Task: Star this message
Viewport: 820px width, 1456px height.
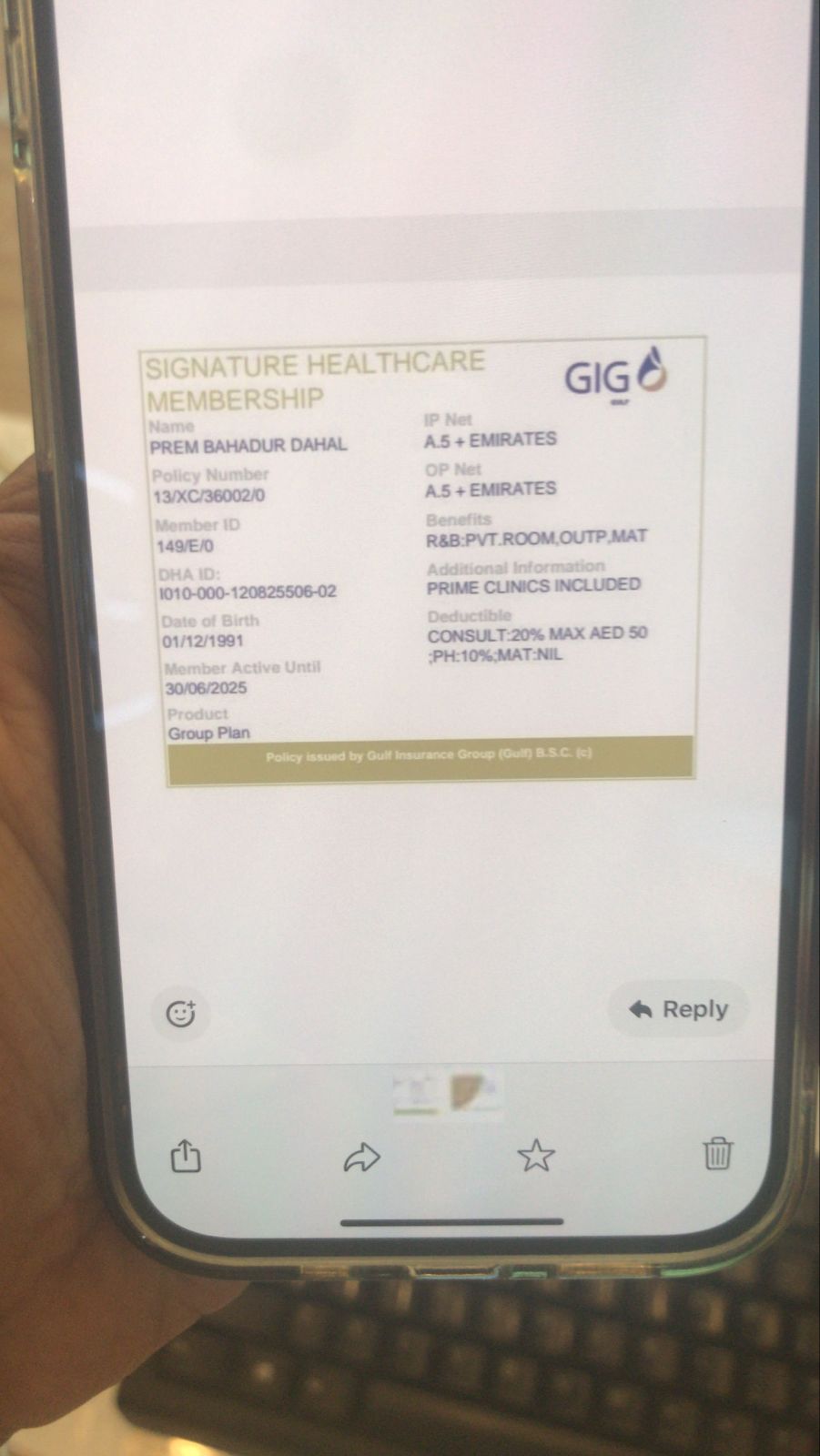Action: [x=535, y=1156]
